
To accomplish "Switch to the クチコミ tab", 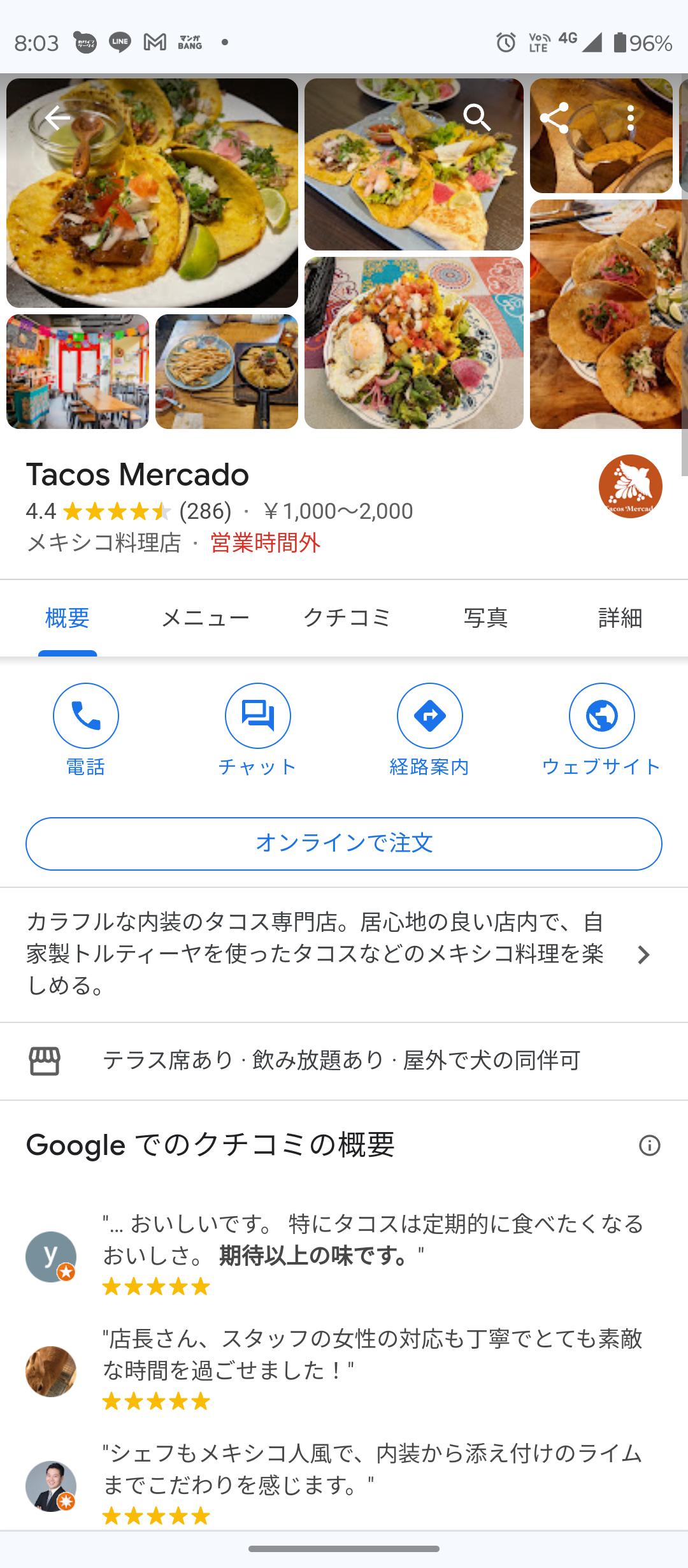I will point(347,618).
